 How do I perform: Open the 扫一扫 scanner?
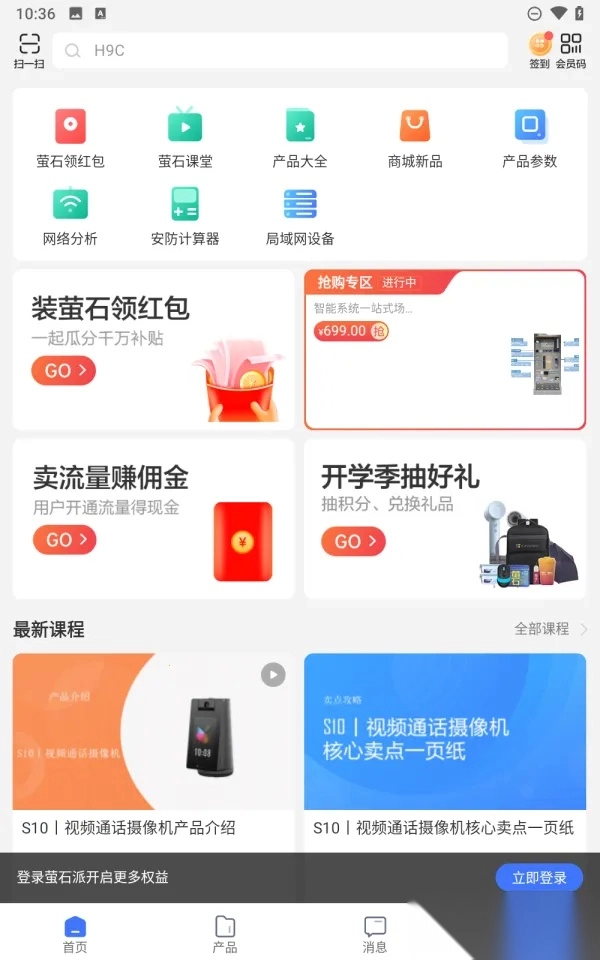(x=29, y=50)
